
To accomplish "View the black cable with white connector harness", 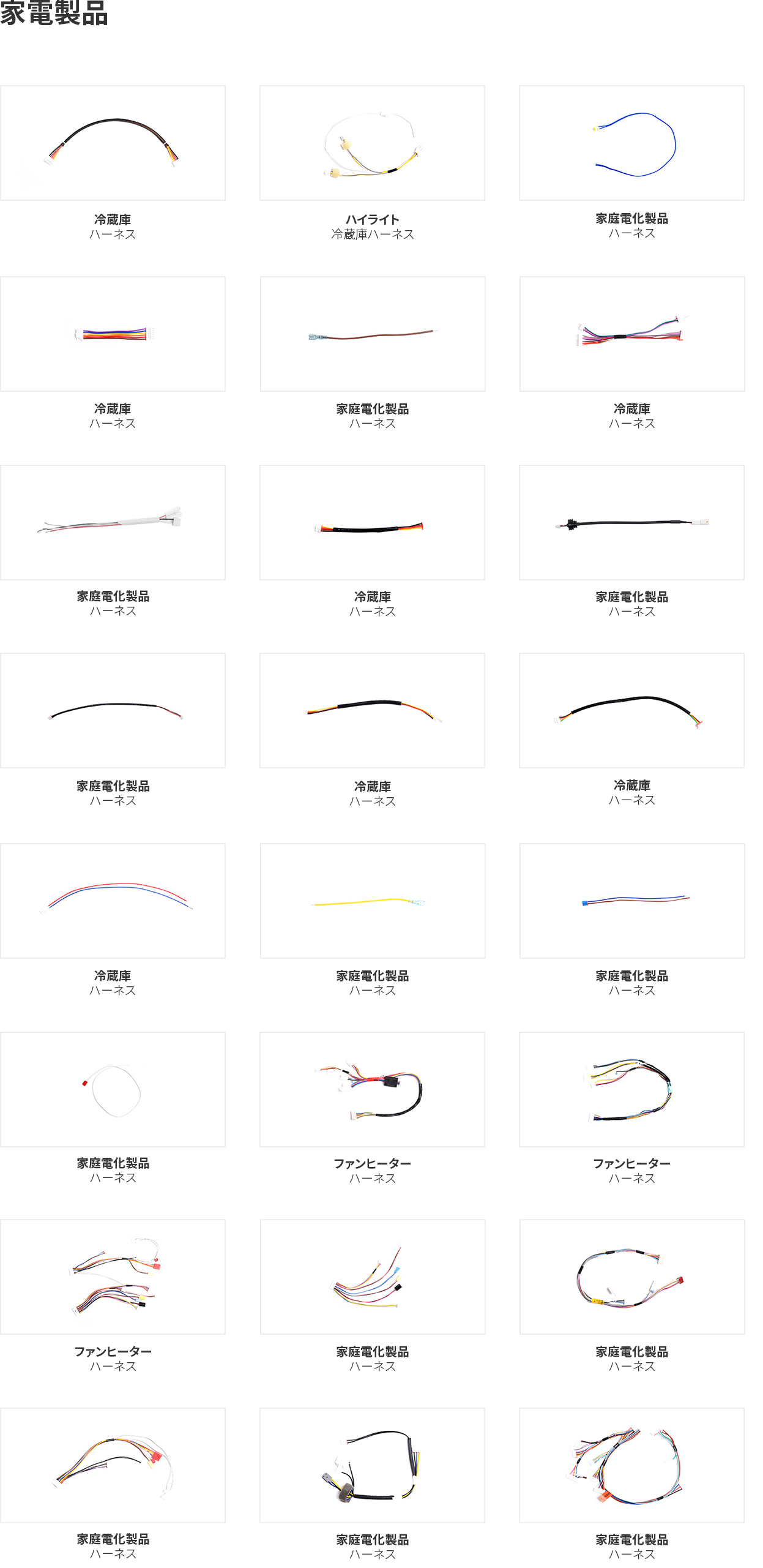I will tap(631, 522).
